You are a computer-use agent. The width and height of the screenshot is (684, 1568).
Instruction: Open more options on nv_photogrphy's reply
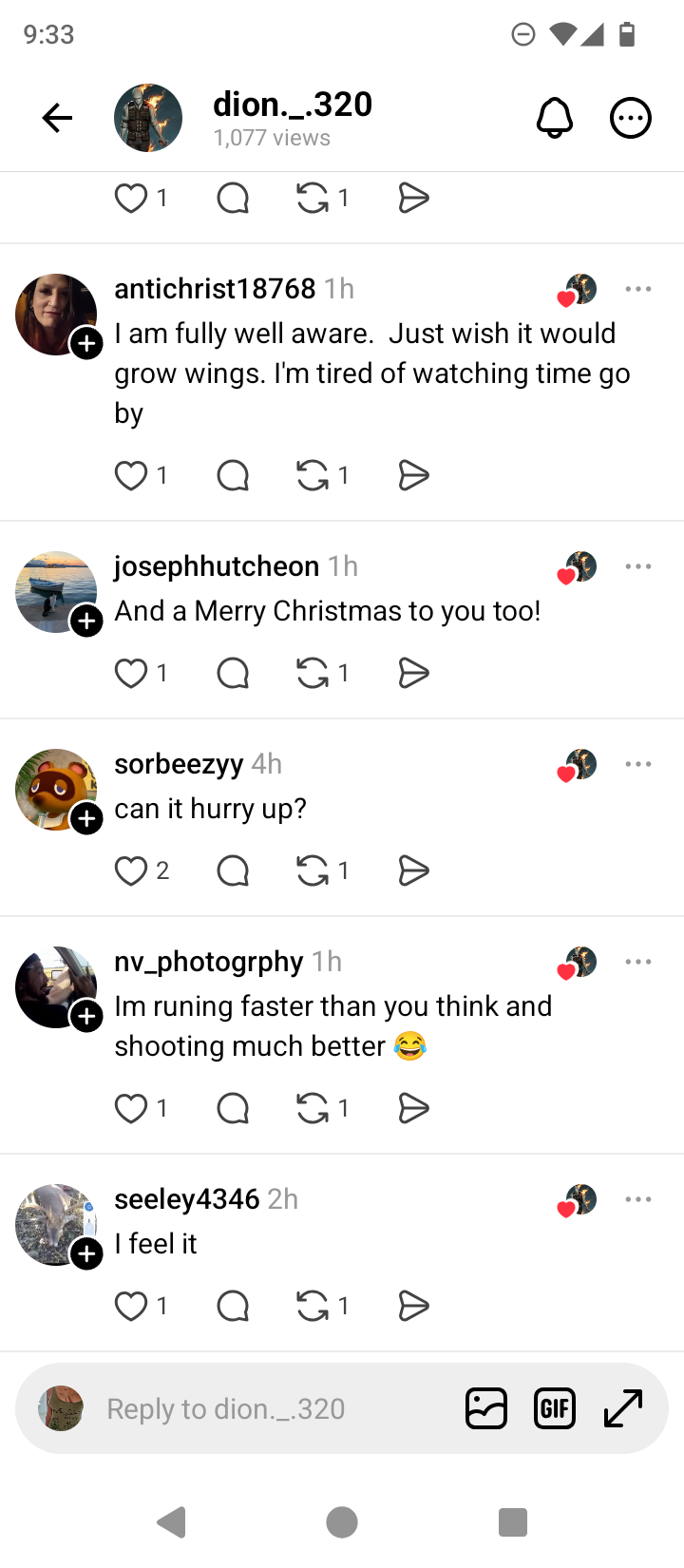(638, 962)
